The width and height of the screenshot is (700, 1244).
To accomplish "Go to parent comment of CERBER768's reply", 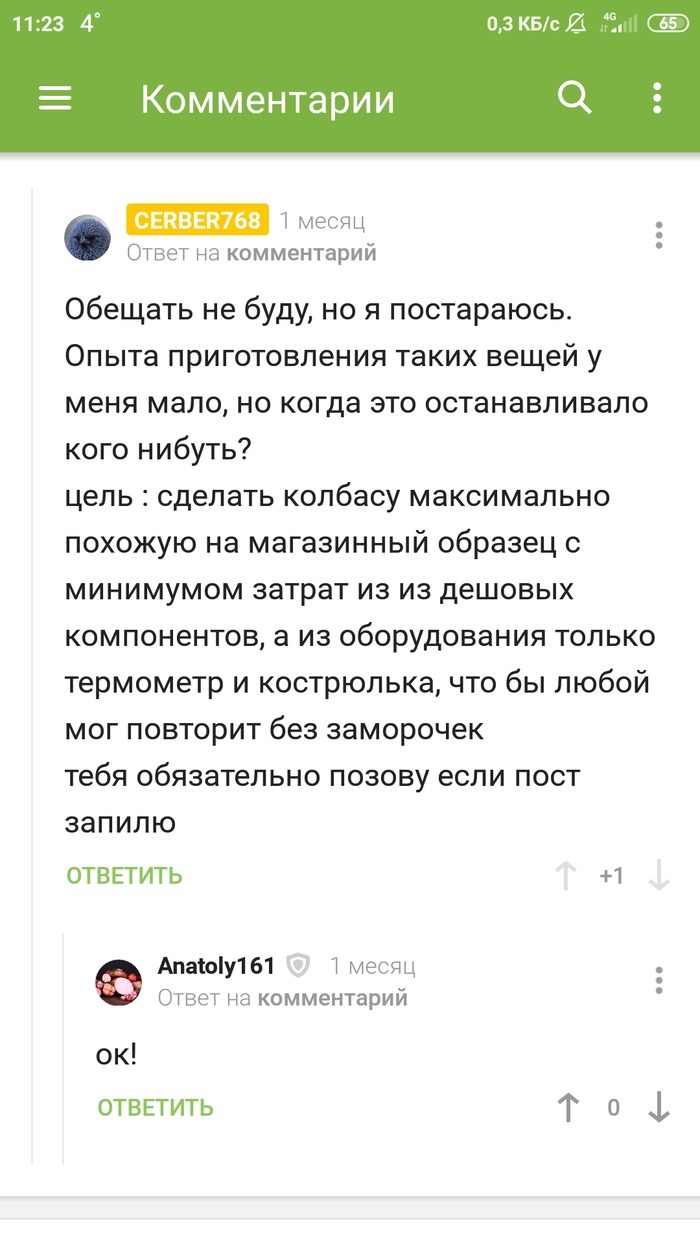I will (x=301, y=253).
